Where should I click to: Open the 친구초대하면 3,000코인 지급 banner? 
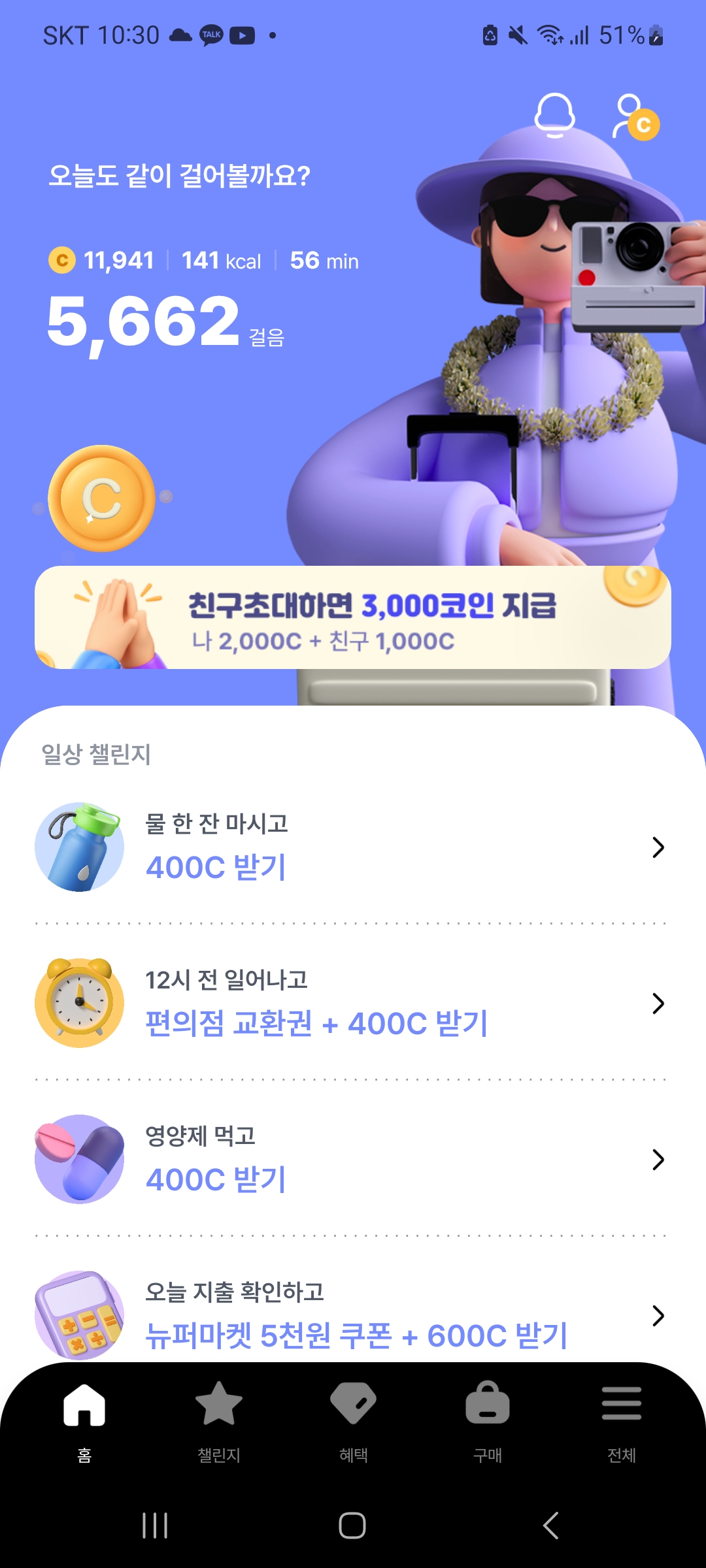[353, 617]
